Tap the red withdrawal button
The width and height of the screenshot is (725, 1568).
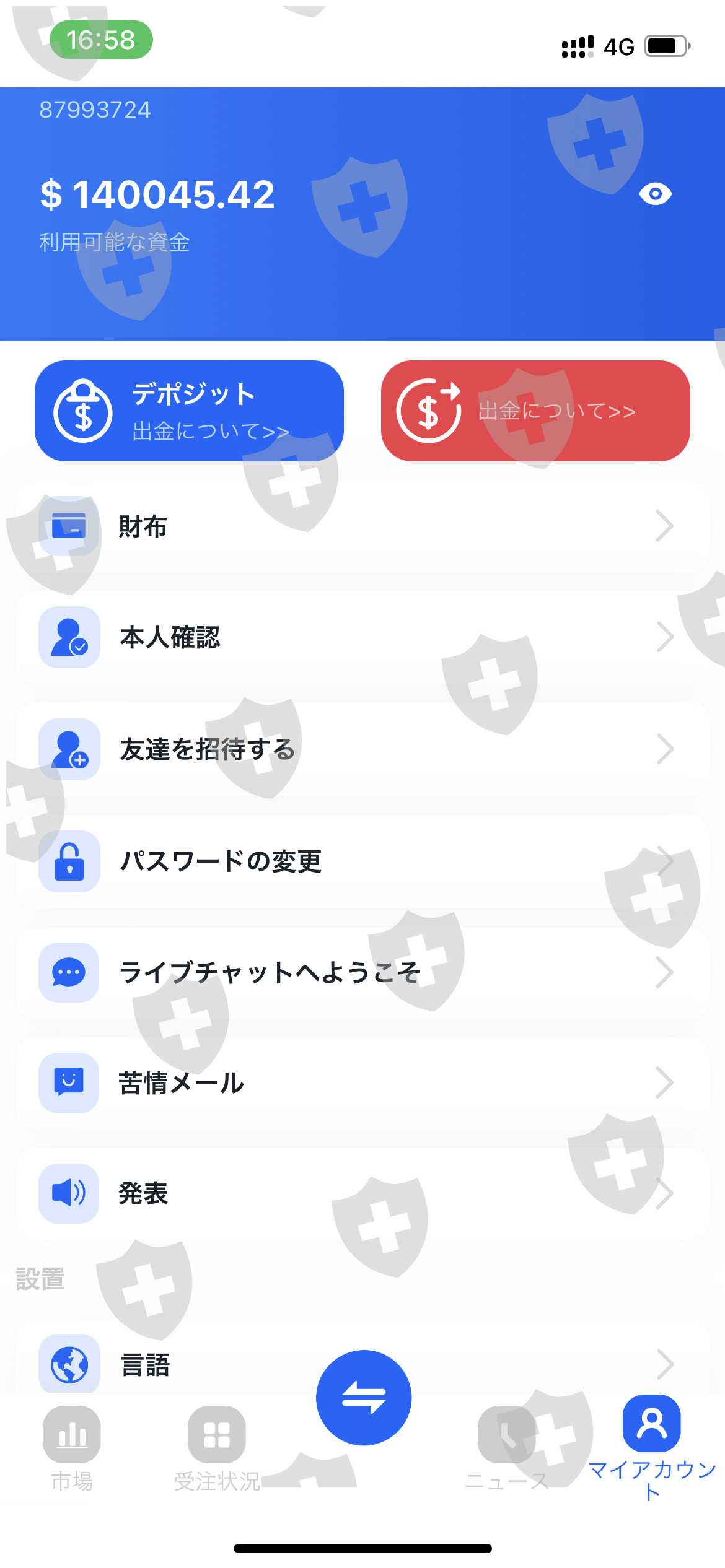pyautogui.click(x=535, y=411)
